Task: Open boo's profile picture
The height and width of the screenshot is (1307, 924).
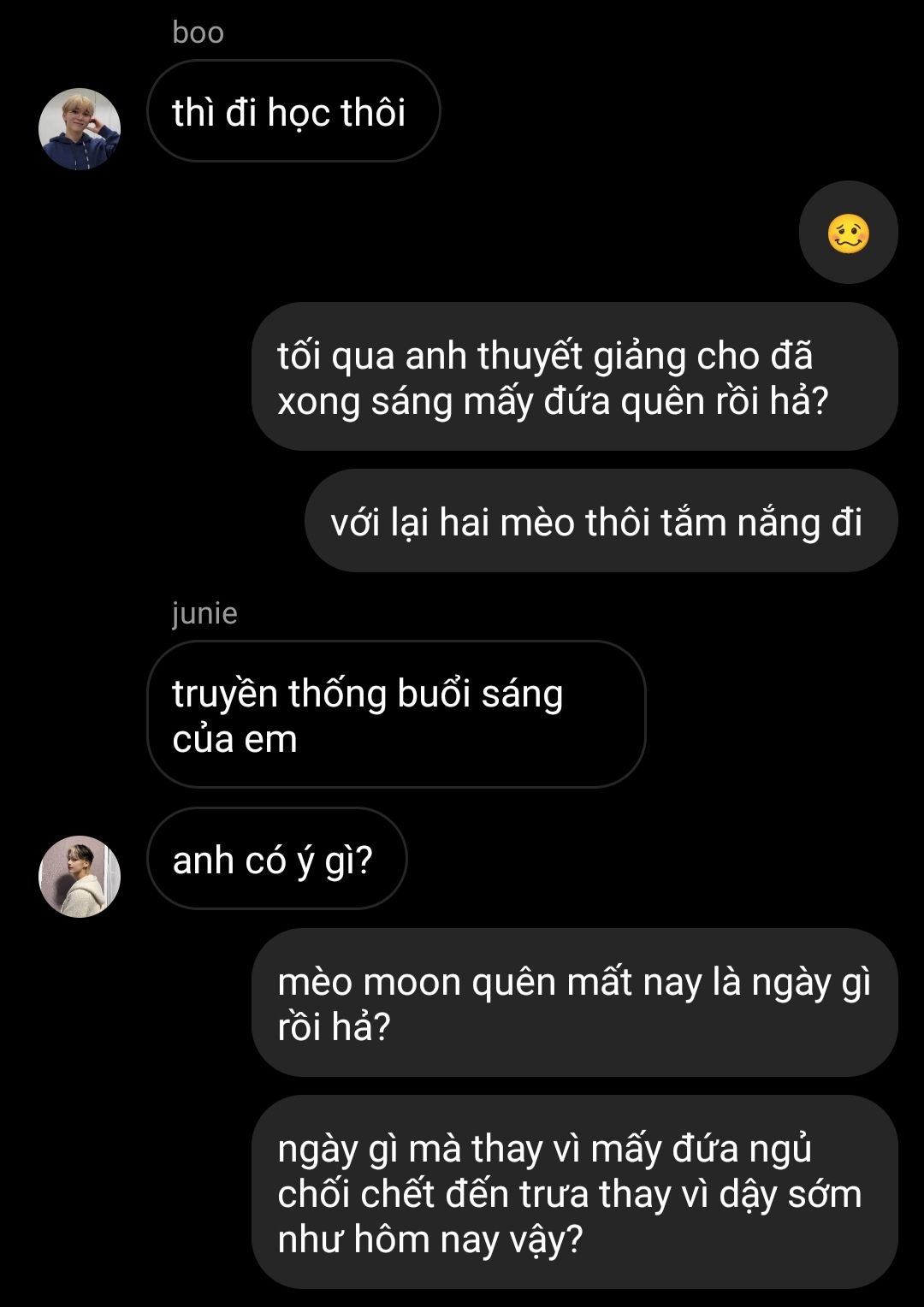Action: pos(80,129)
